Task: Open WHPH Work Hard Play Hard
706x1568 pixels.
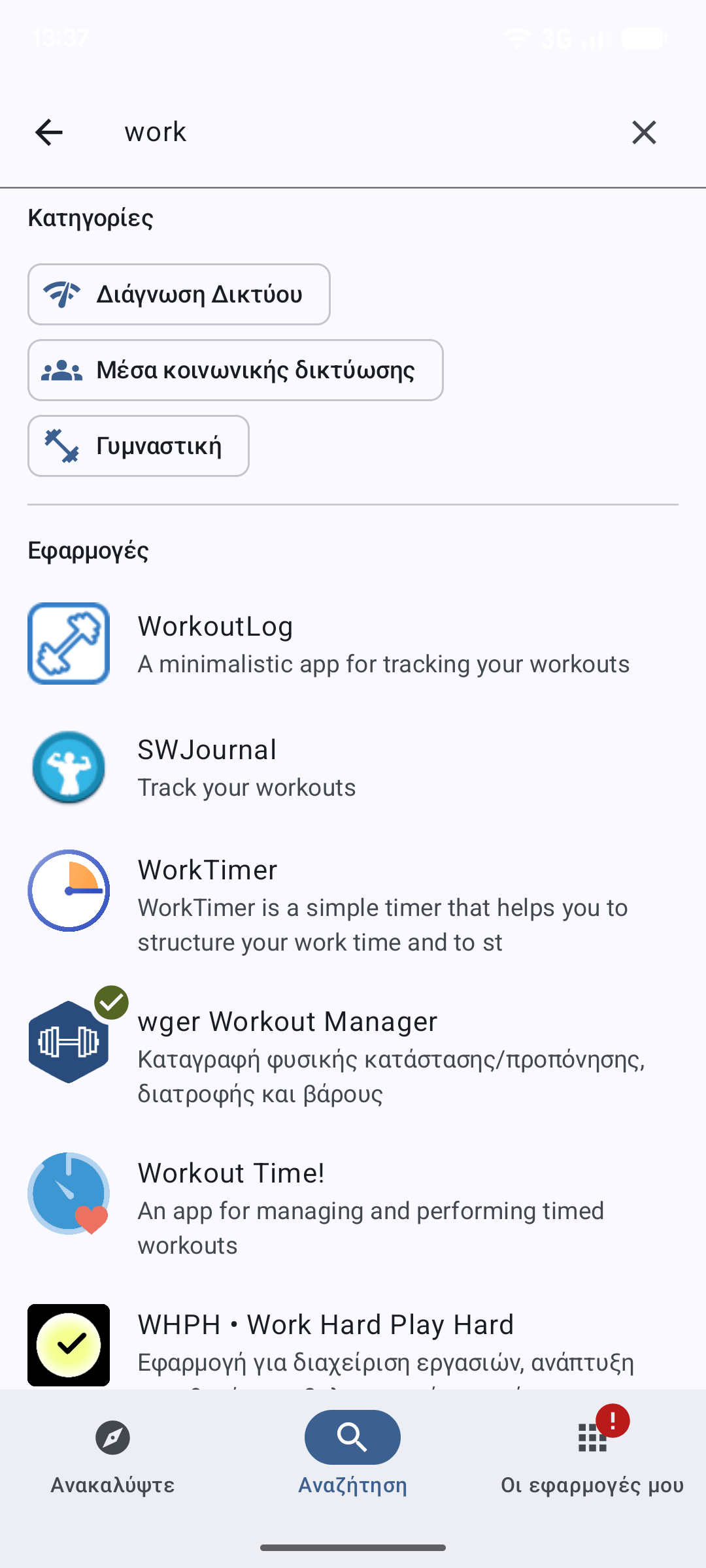Action: [353, 1346]
